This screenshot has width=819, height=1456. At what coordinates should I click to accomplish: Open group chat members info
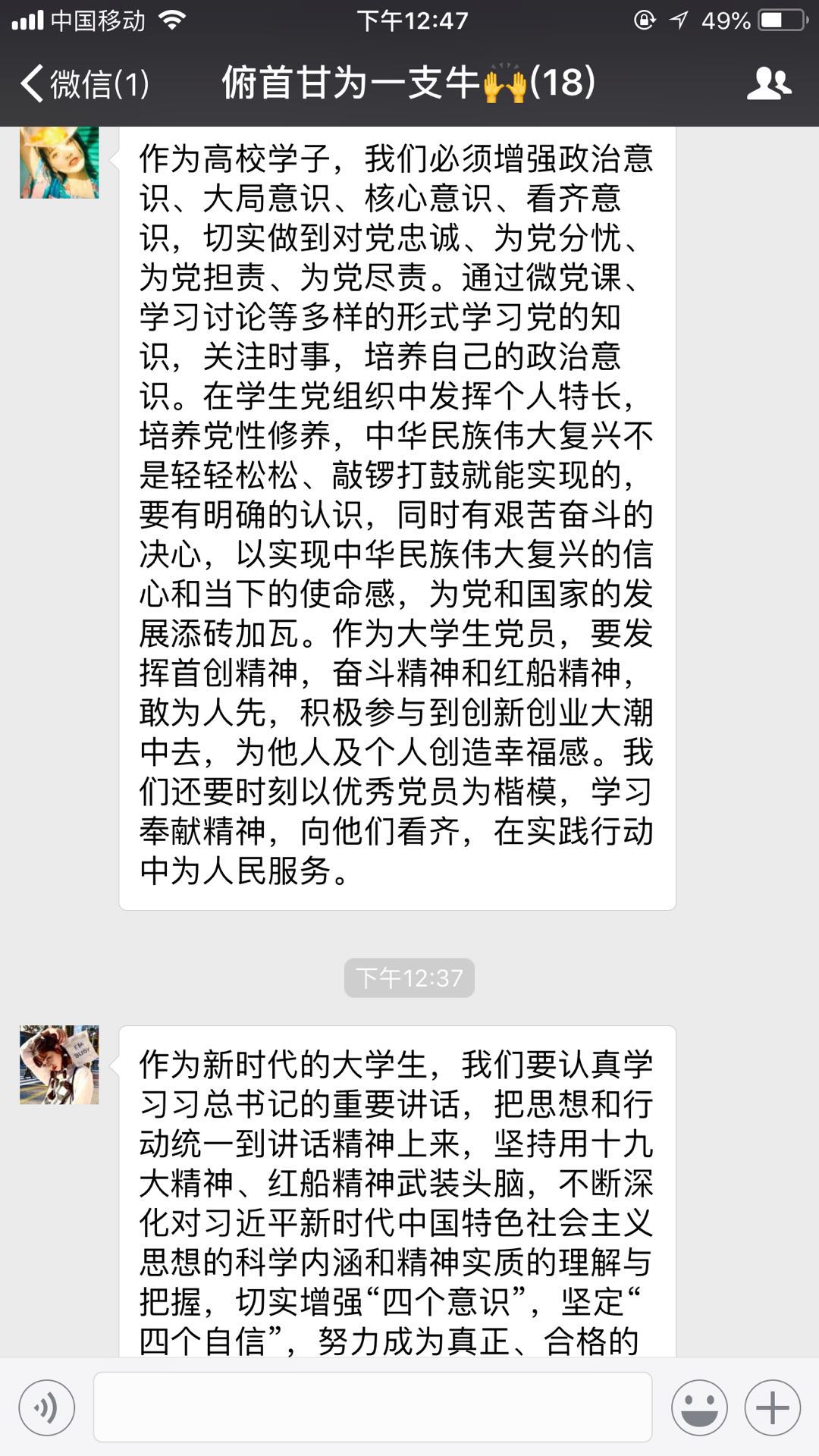coord(768,83)
